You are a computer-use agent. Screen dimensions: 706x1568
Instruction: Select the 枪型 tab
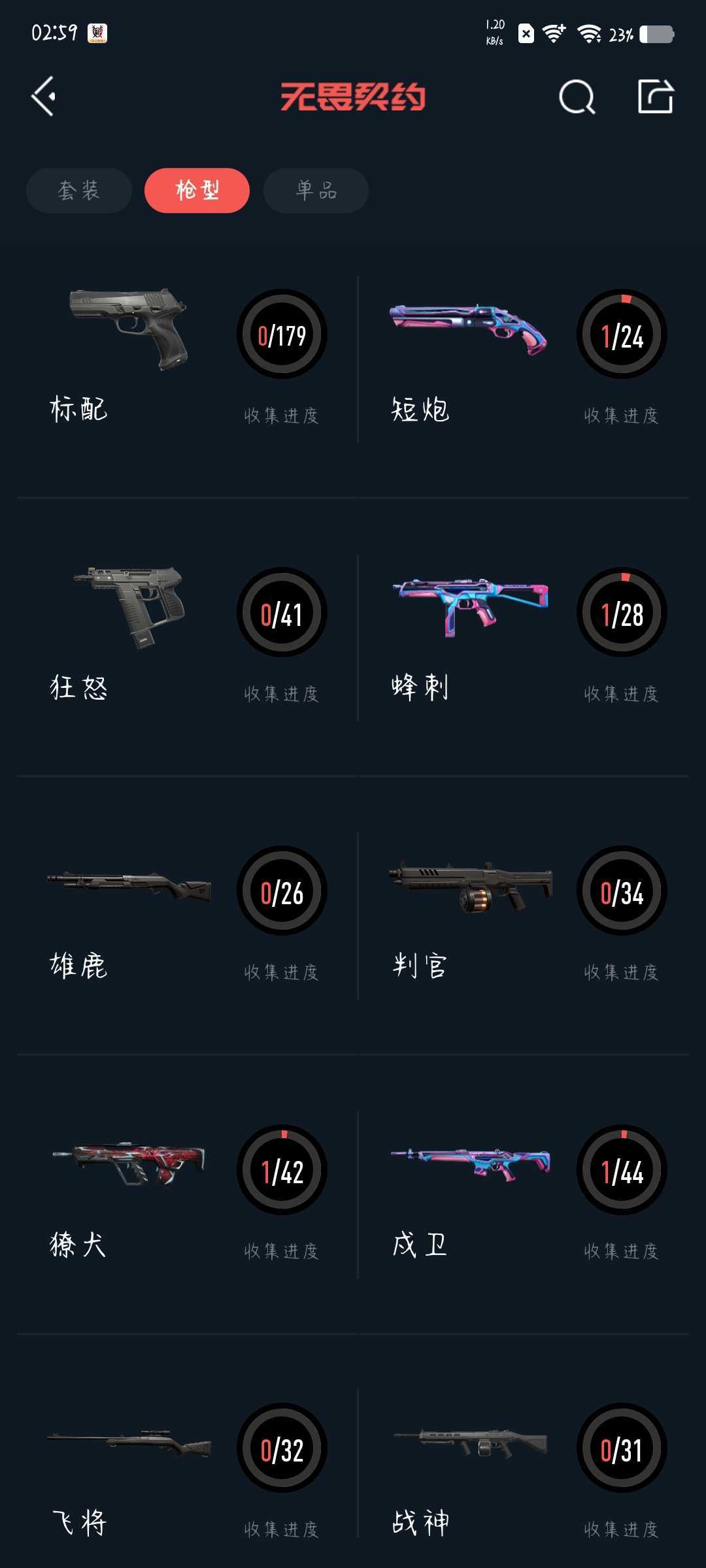[x=197, y=191]
